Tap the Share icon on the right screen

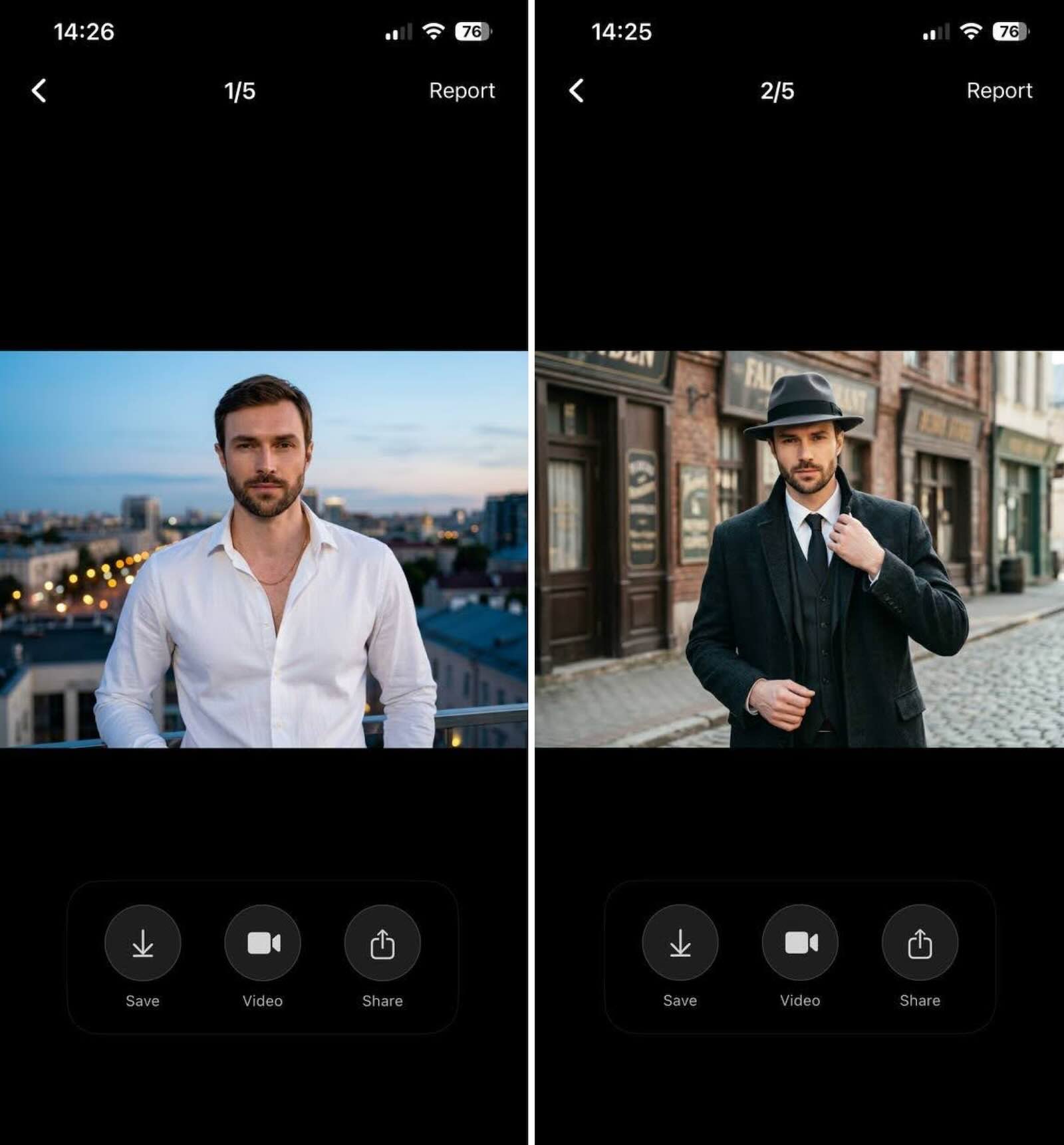click(919, 942)
